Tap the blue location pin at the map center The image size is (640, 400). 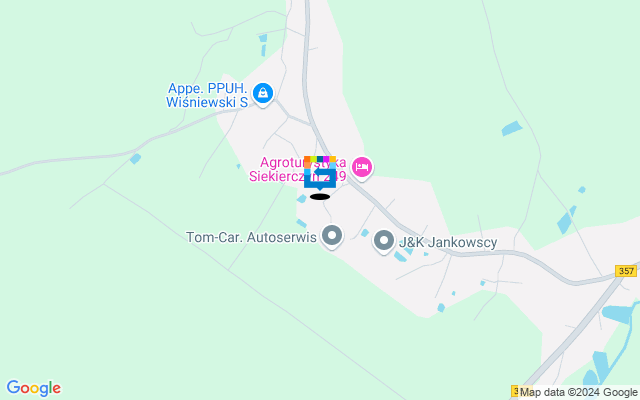click(x=320, y=176)
